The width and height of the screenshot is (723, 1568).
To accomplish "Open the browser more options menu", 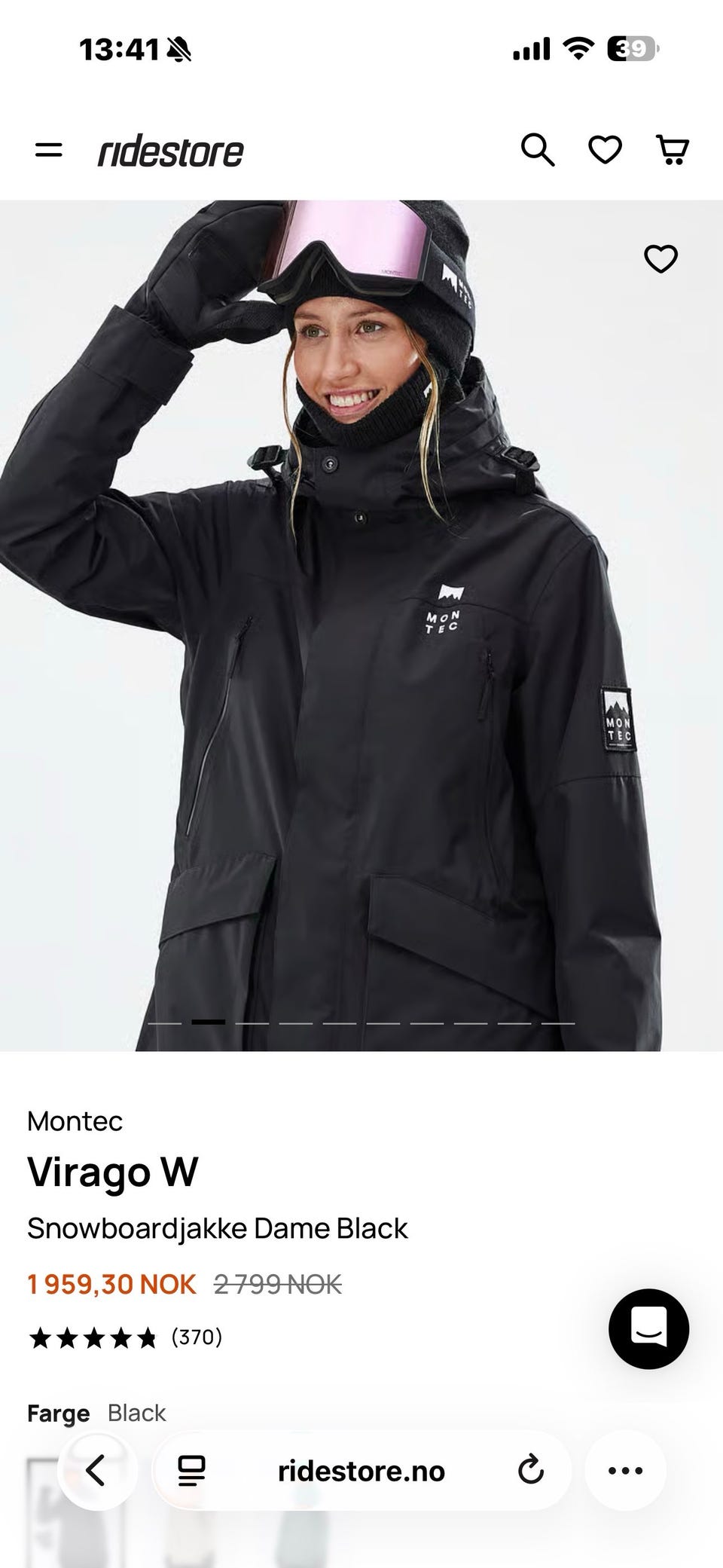I will tap(625, 1470).
